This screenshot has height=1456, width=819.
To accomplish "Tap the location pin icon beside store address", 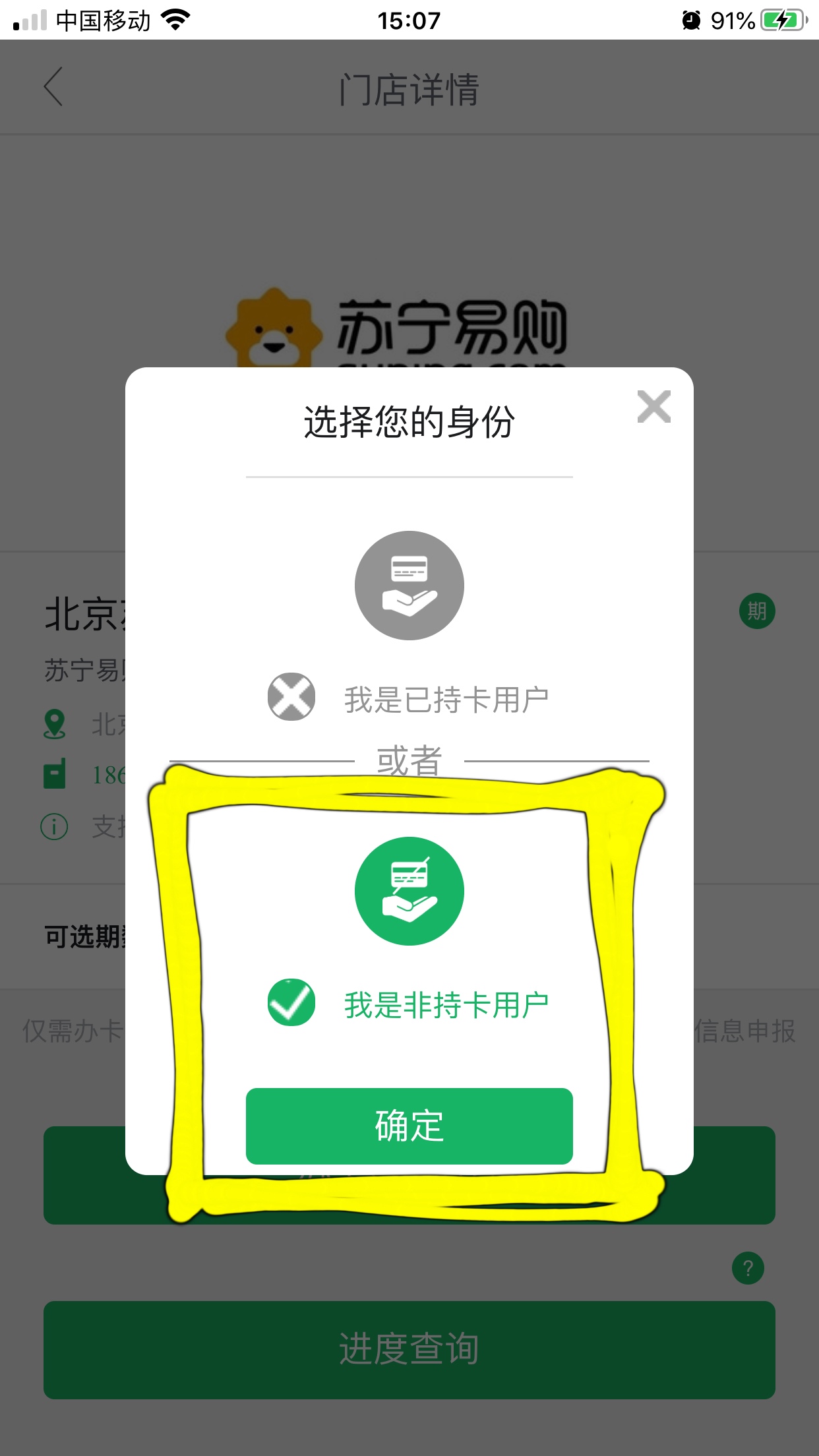I will 55,723.
